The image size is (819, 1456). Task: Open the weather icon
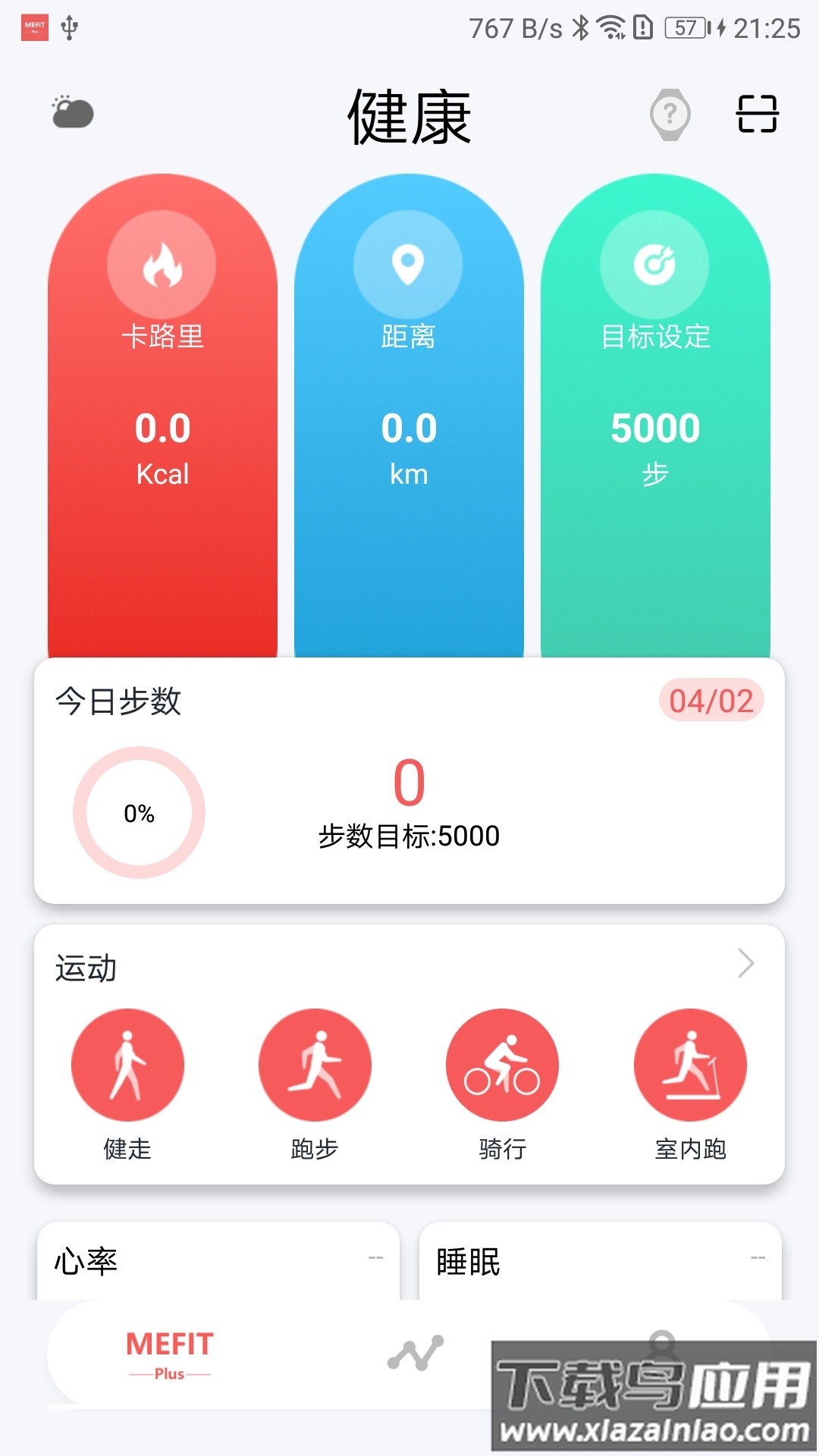pos(73,114)
